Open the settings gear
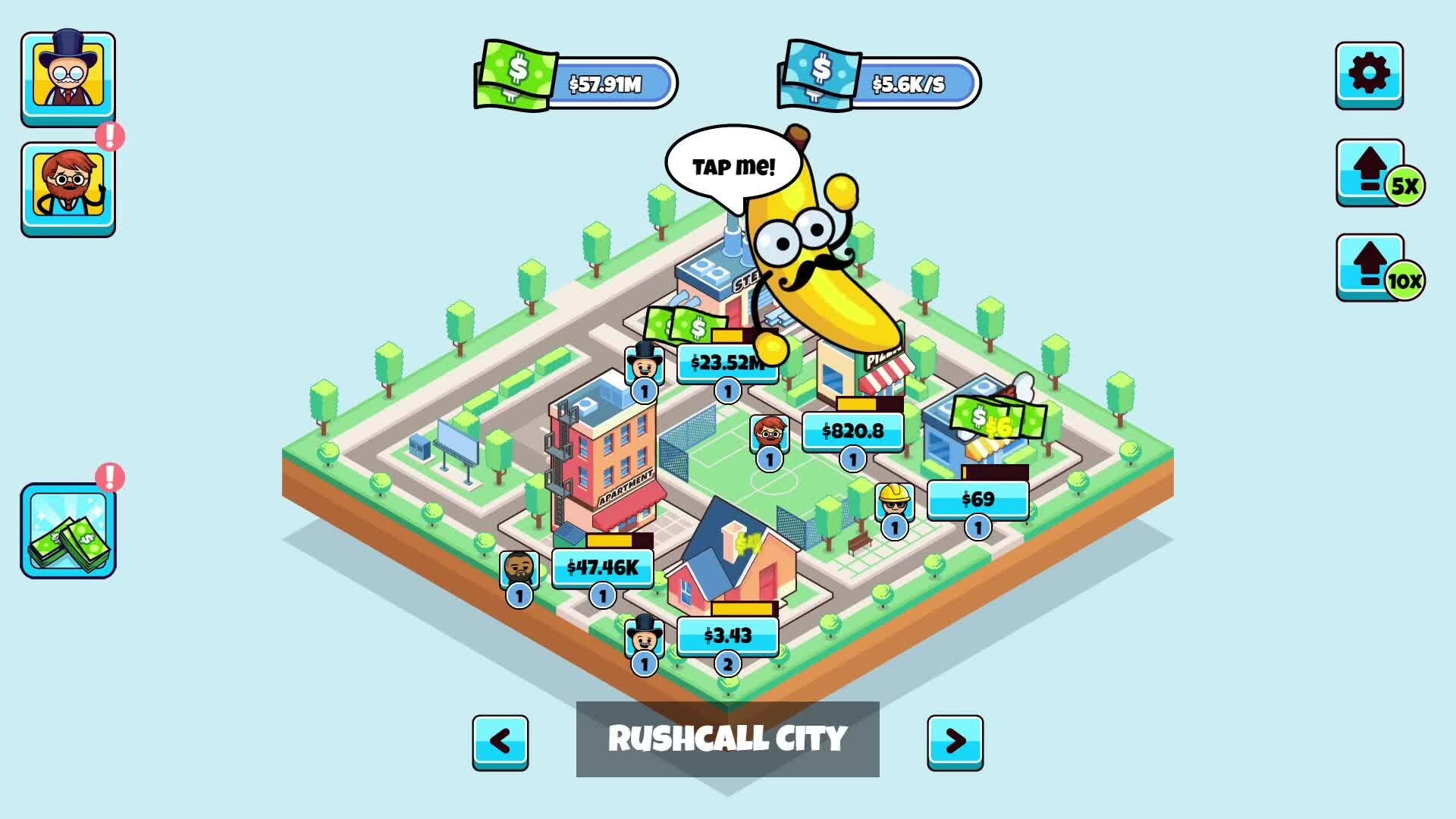The width and height of the screenshot is (1456, 819). [1369, 74]
